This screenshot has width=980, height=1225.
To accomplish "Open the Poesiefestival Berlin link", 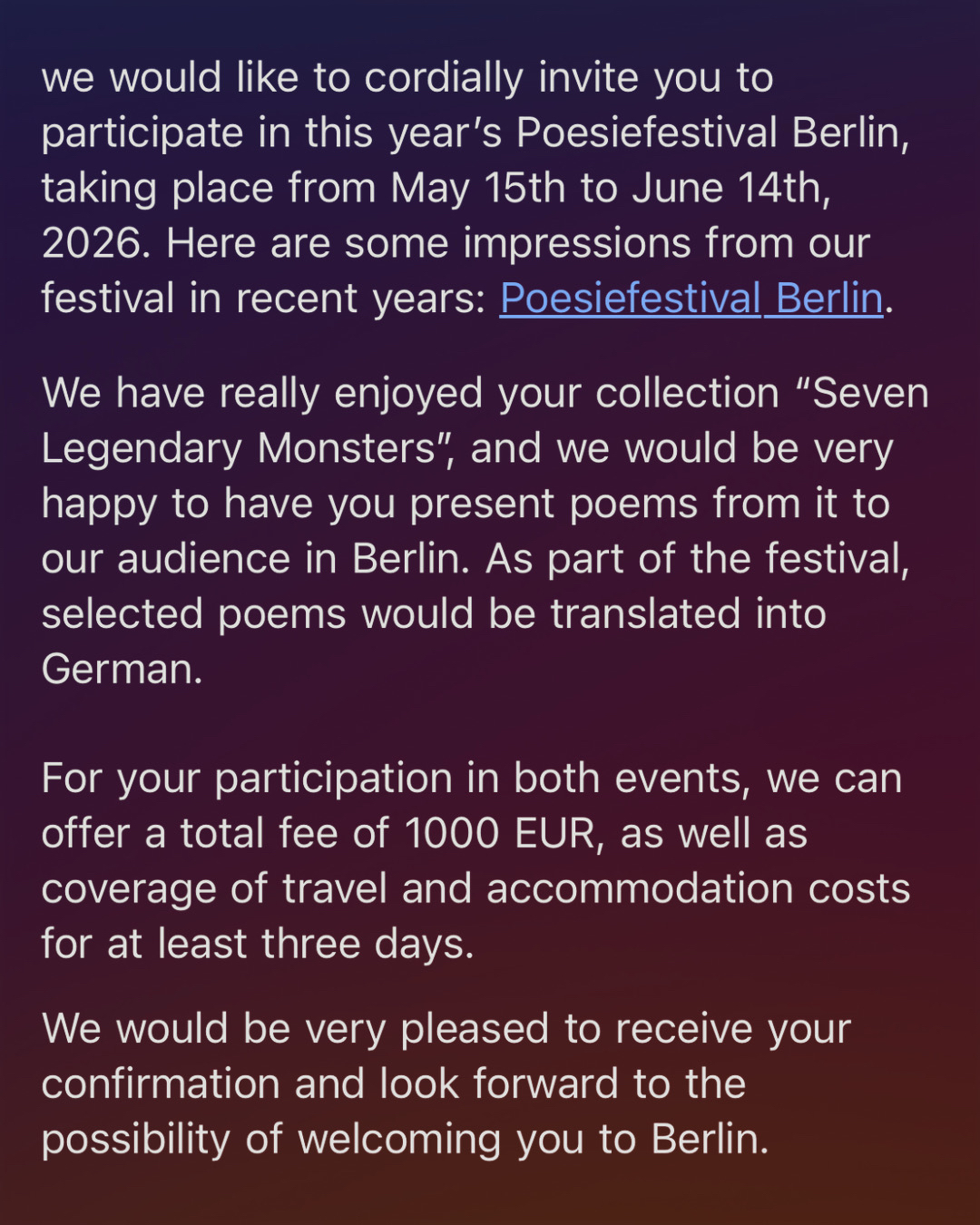I will click(691, 299).
